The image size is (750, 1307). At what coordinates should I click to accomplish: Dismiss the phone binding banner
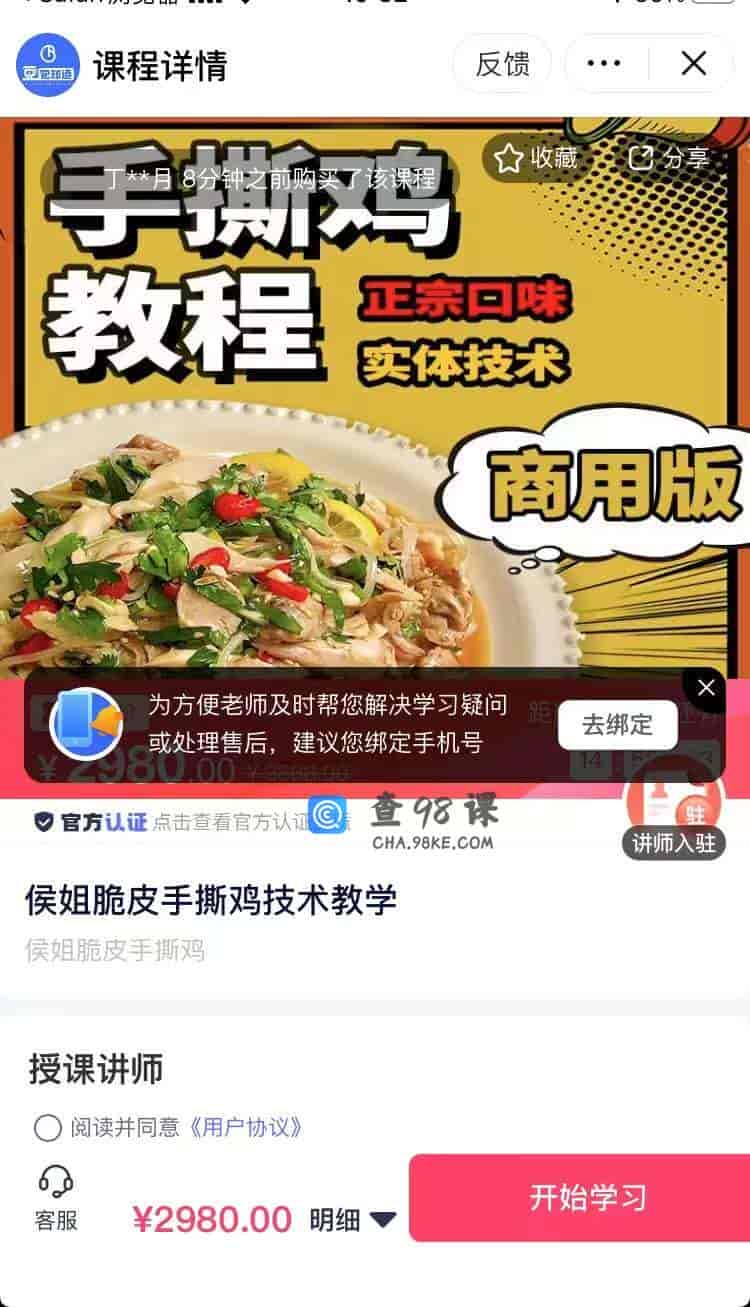click(706, 688)
